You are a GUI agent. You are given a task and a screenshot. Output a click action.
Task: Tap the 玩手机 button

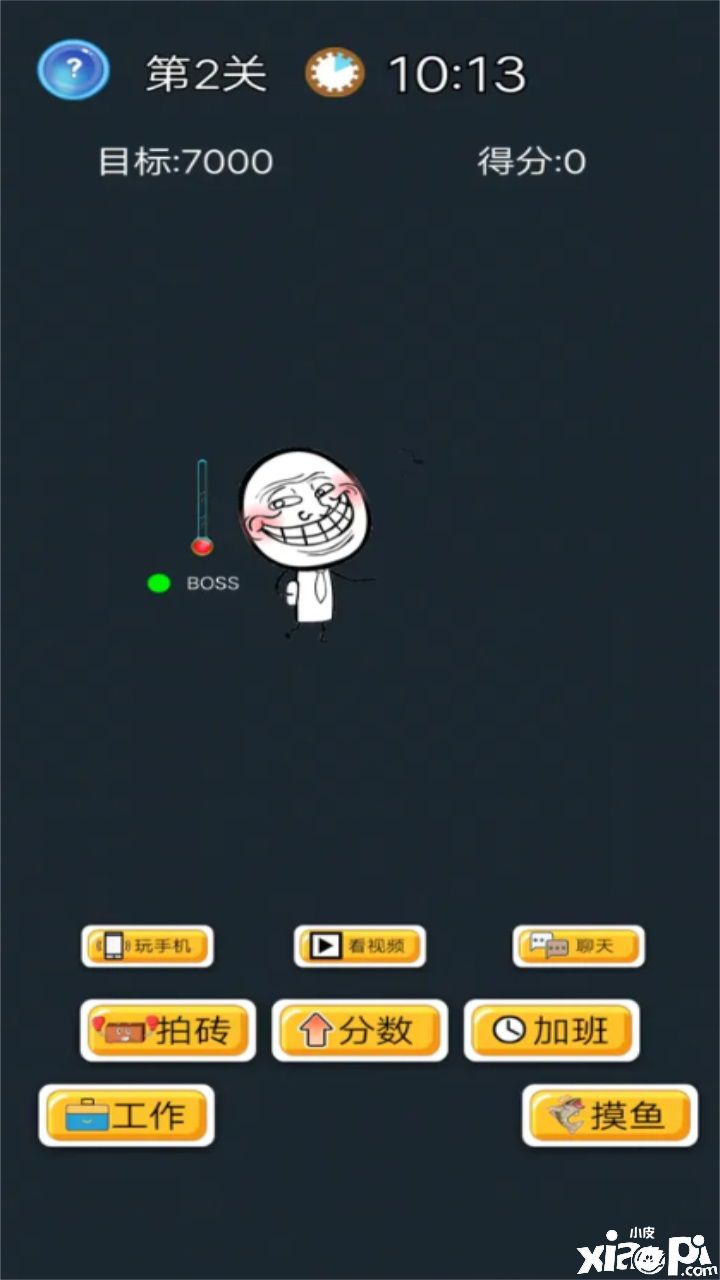click(147, 945)
